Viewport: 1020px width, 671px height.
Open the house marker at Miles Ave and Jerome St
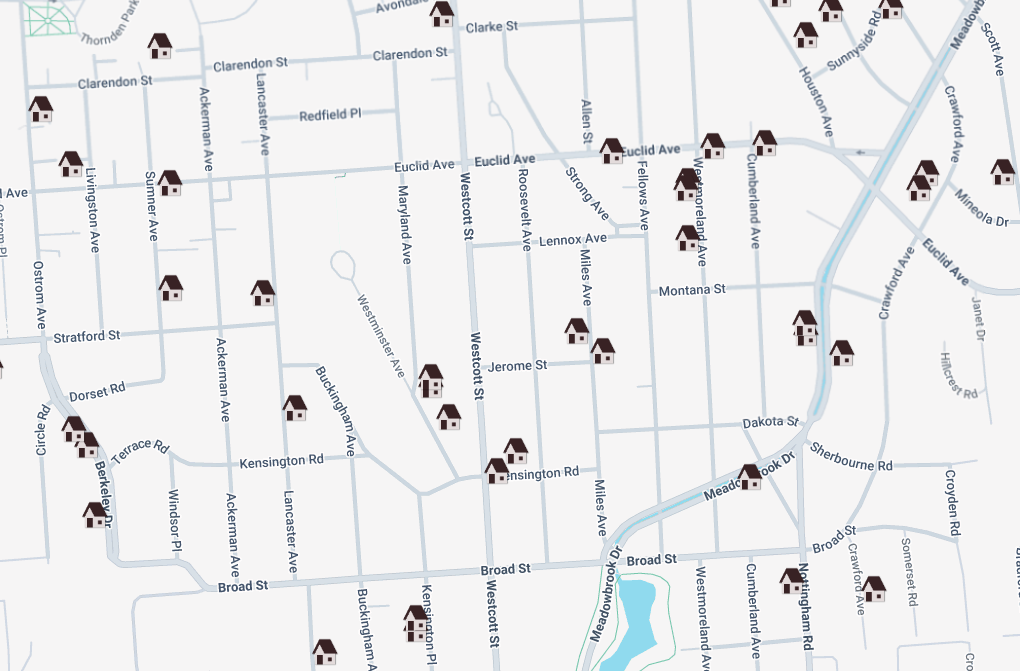(602, 351)
